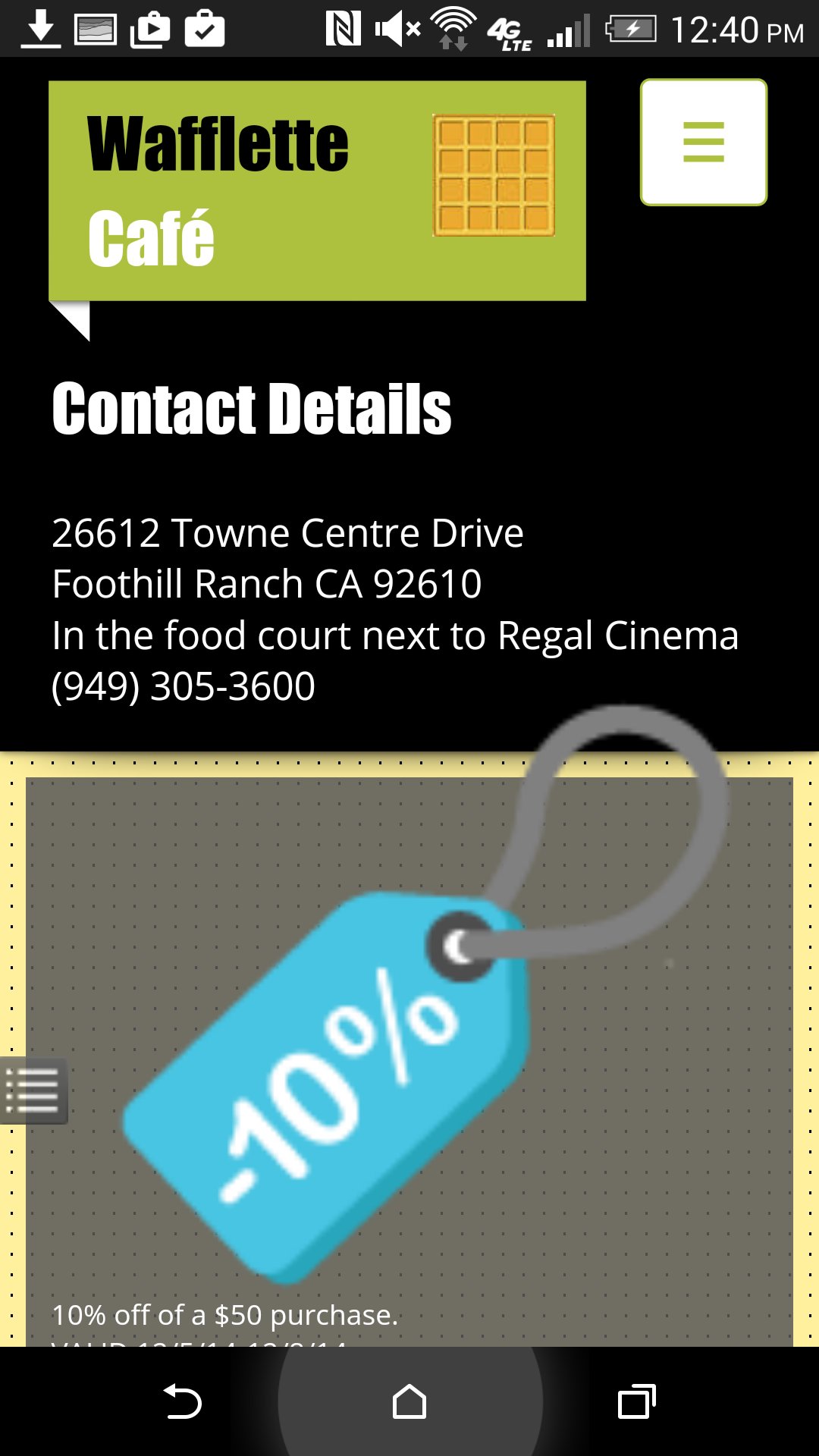Screen dimensions: 819x1456
Task: Tap the checked clipboard notification icon
Action: click(203, 29)
